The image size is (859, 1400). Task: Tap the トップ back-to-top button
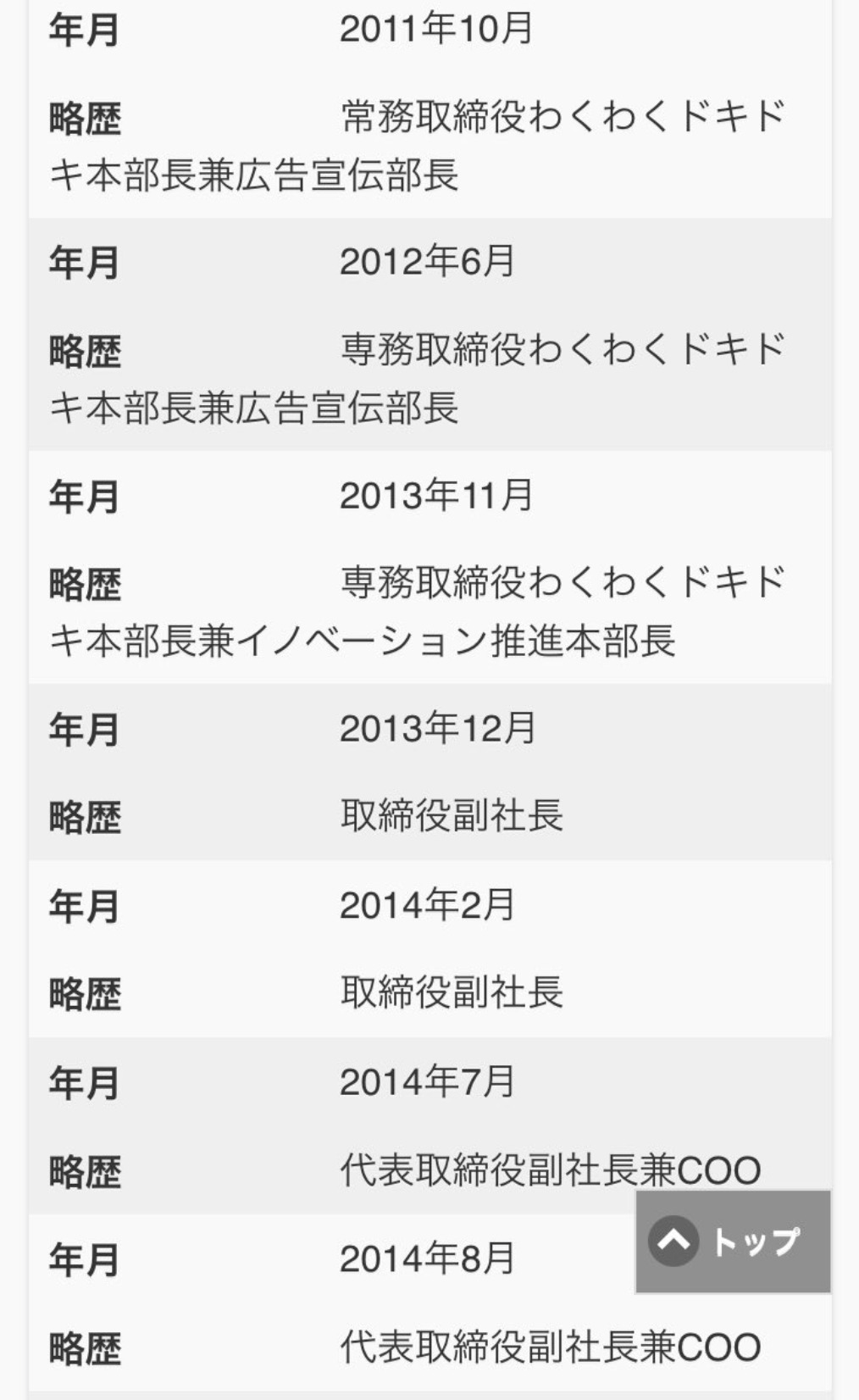point(733,1242)
